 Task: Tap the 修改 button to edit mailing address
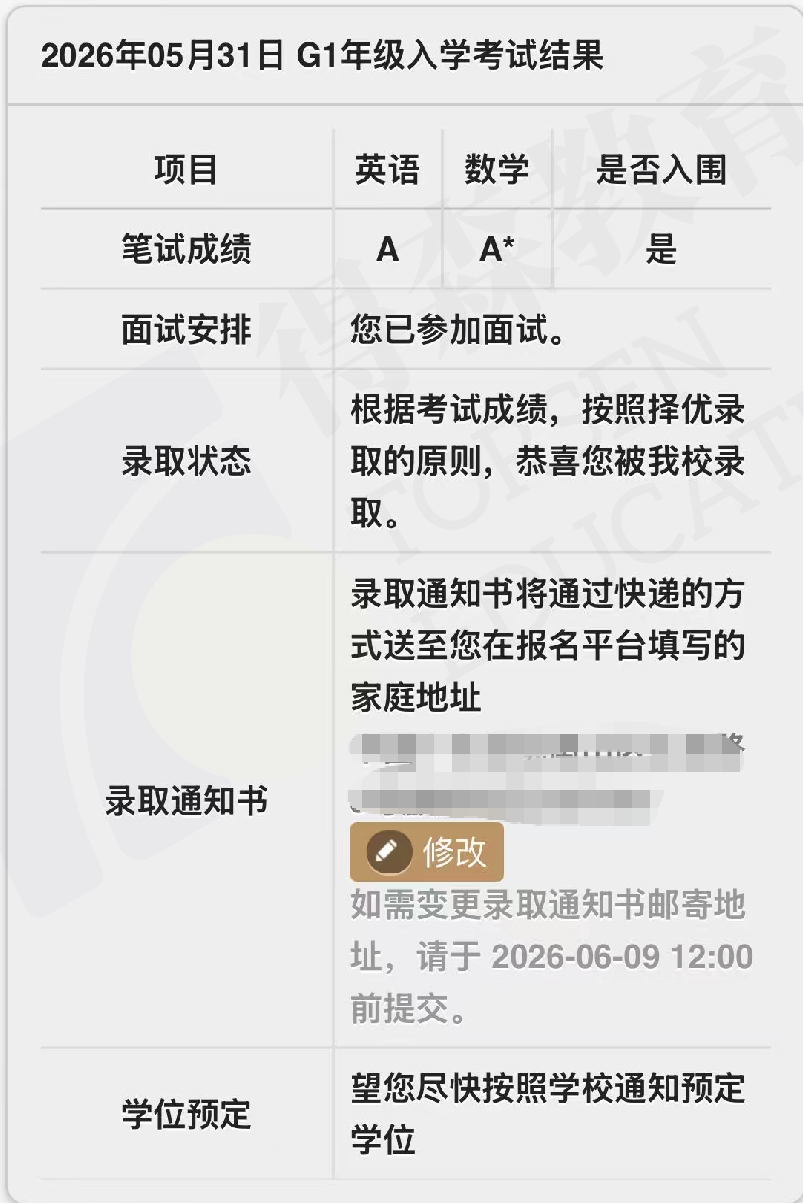click(x=427, y=852)
